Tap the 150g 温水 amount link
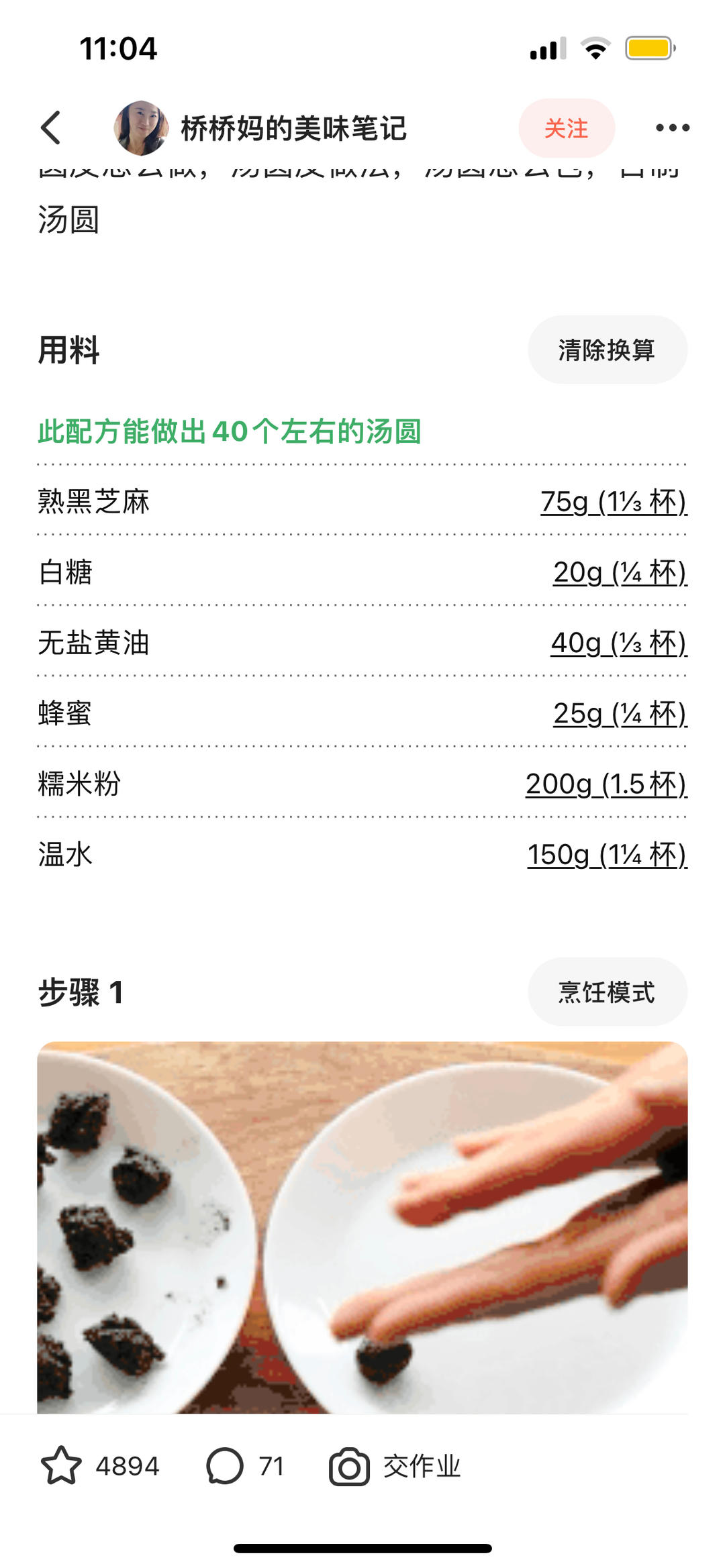 click(607, 854)
